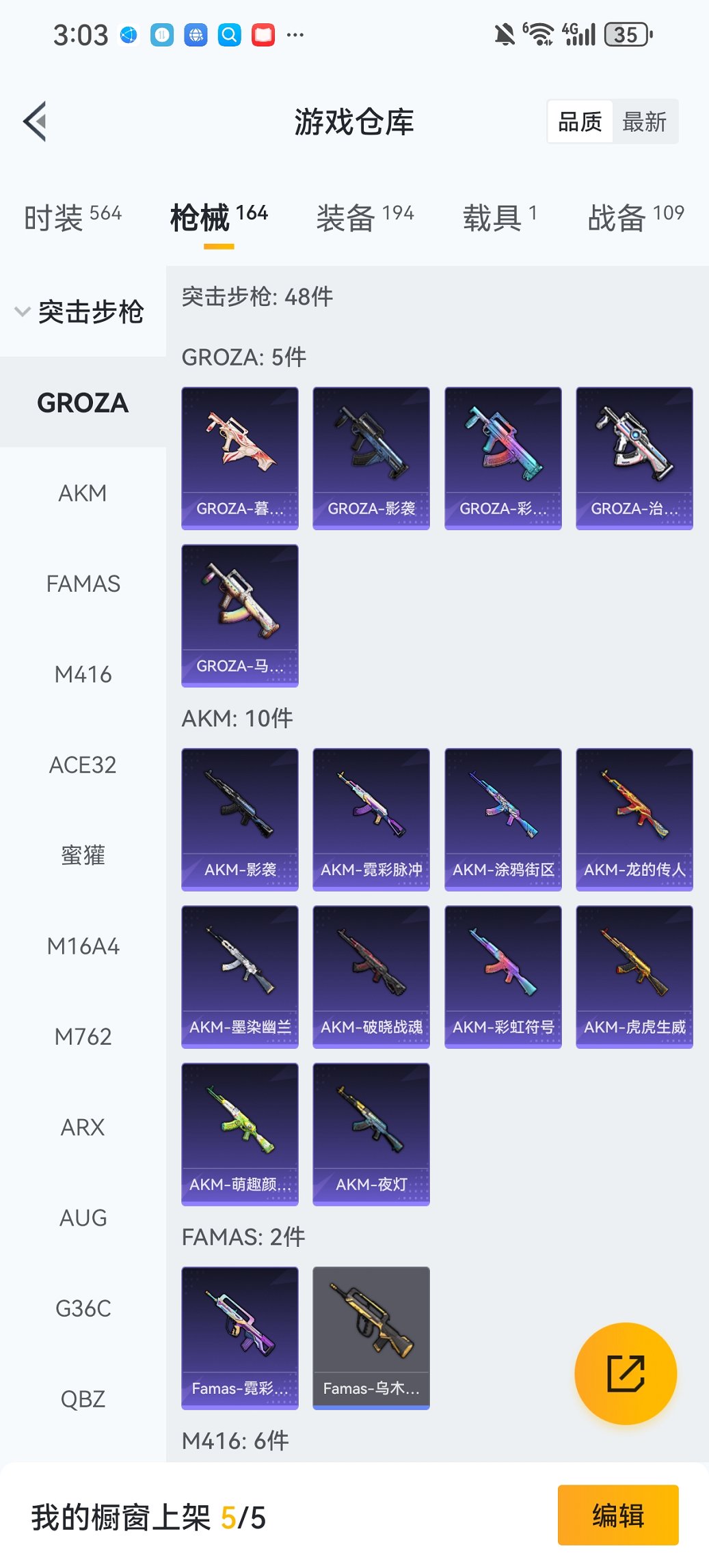Viewport: 709px width, 1568px height.
Task: Sort by 最新 in the top toggle
Action: coord(644,122)
